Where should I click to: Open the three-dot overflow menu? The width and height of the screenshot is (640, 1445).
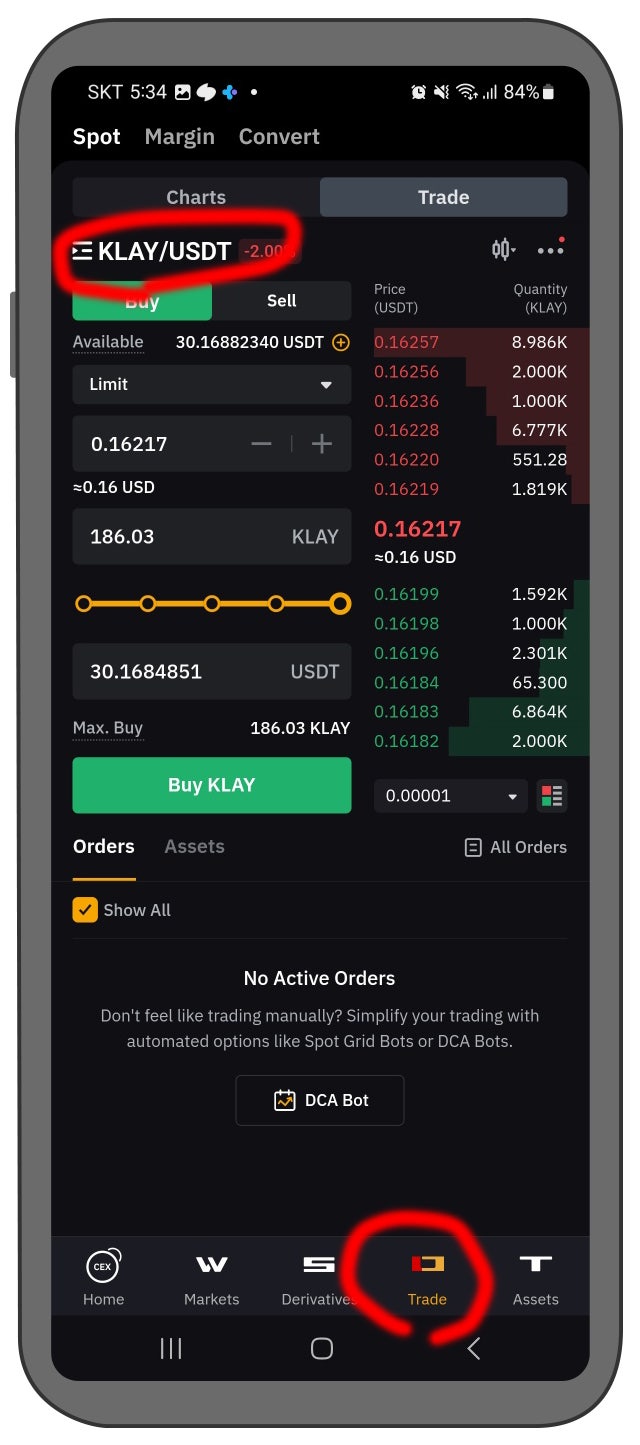(550, 251)
